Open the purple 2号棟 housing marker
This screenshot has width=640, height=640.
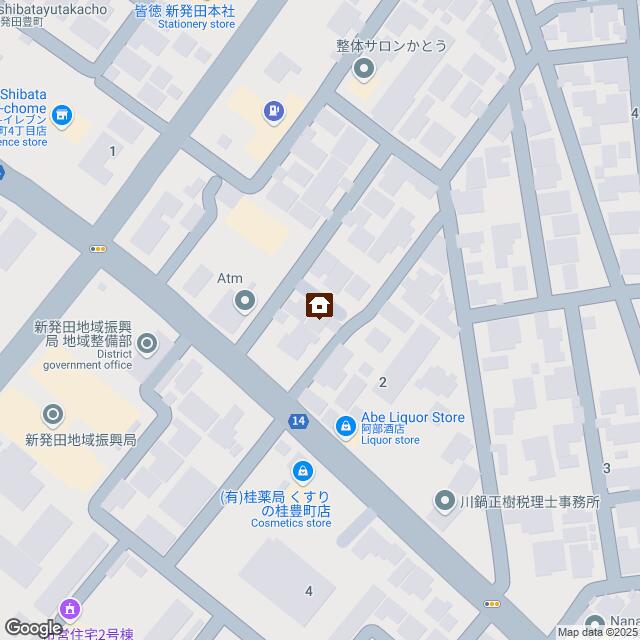click(69, 608)
